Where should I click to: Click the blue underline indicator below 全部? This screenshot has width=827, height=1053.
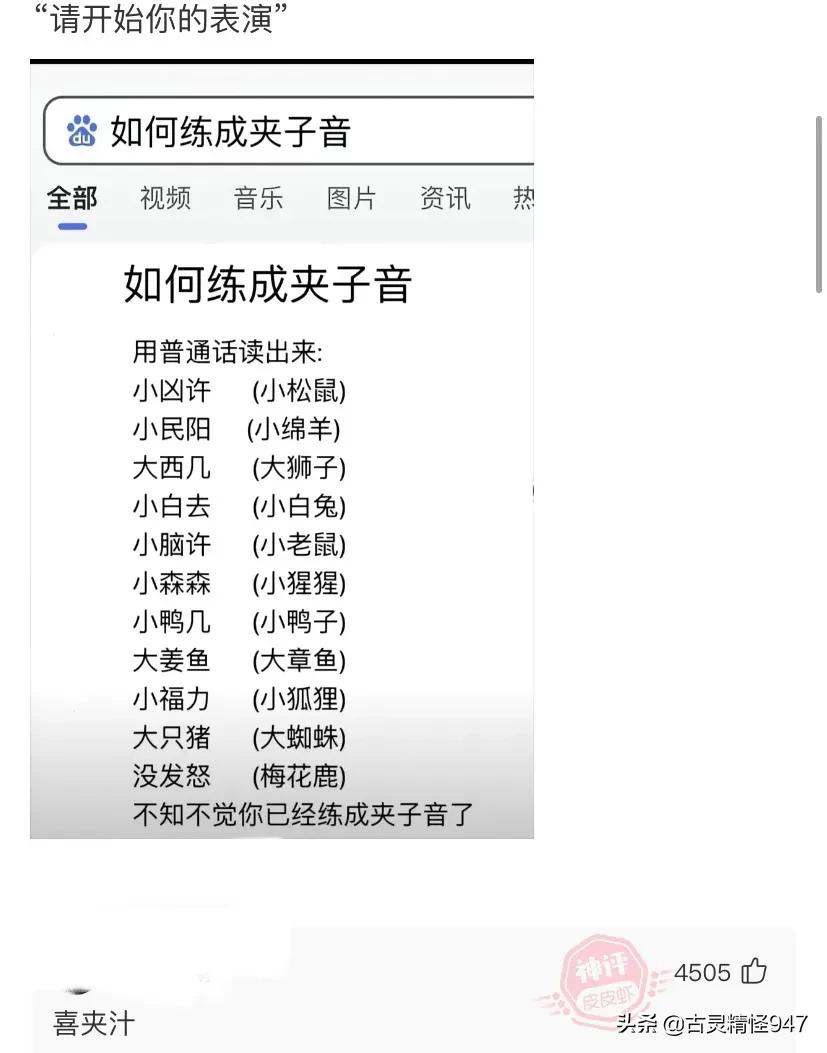pyautogui.click(x=70, y=226)
